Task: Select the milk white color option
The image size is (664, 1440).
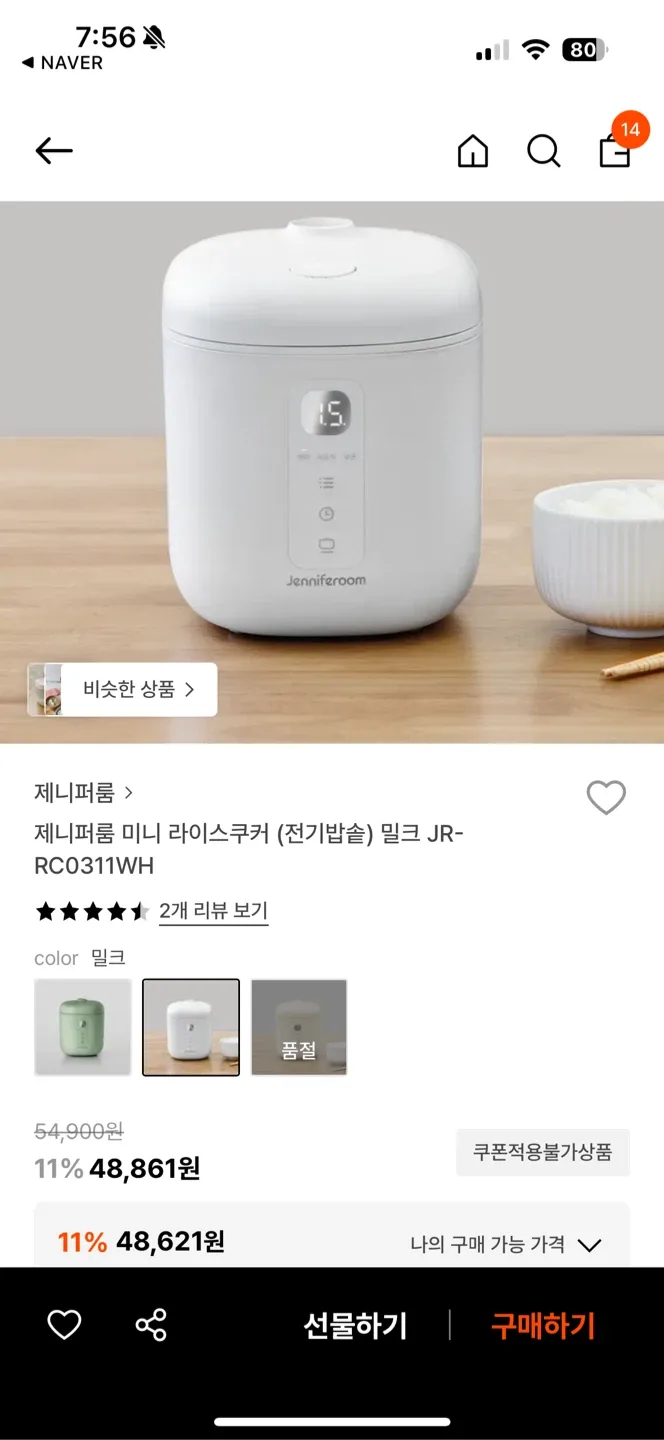Action: coord(191,1027)
